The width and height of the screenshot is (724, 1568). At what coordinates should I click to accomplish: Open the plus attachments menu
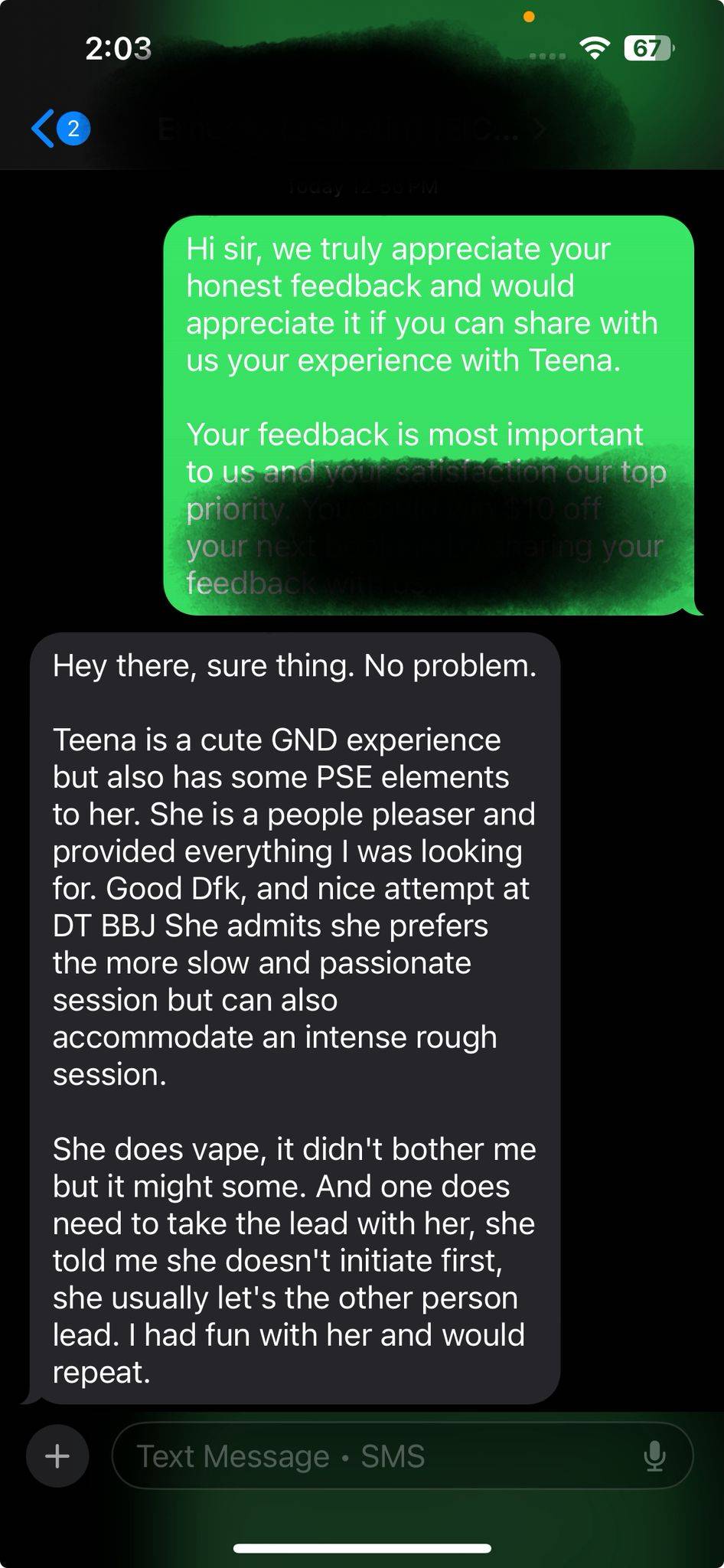coord(57,1455)
